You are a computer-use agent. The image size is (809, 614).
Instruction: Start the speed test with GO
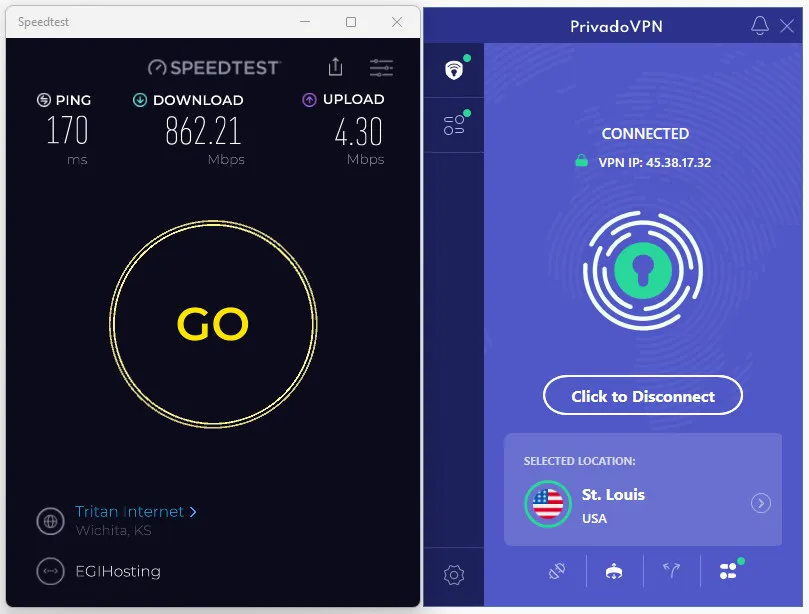pos(213,324)
